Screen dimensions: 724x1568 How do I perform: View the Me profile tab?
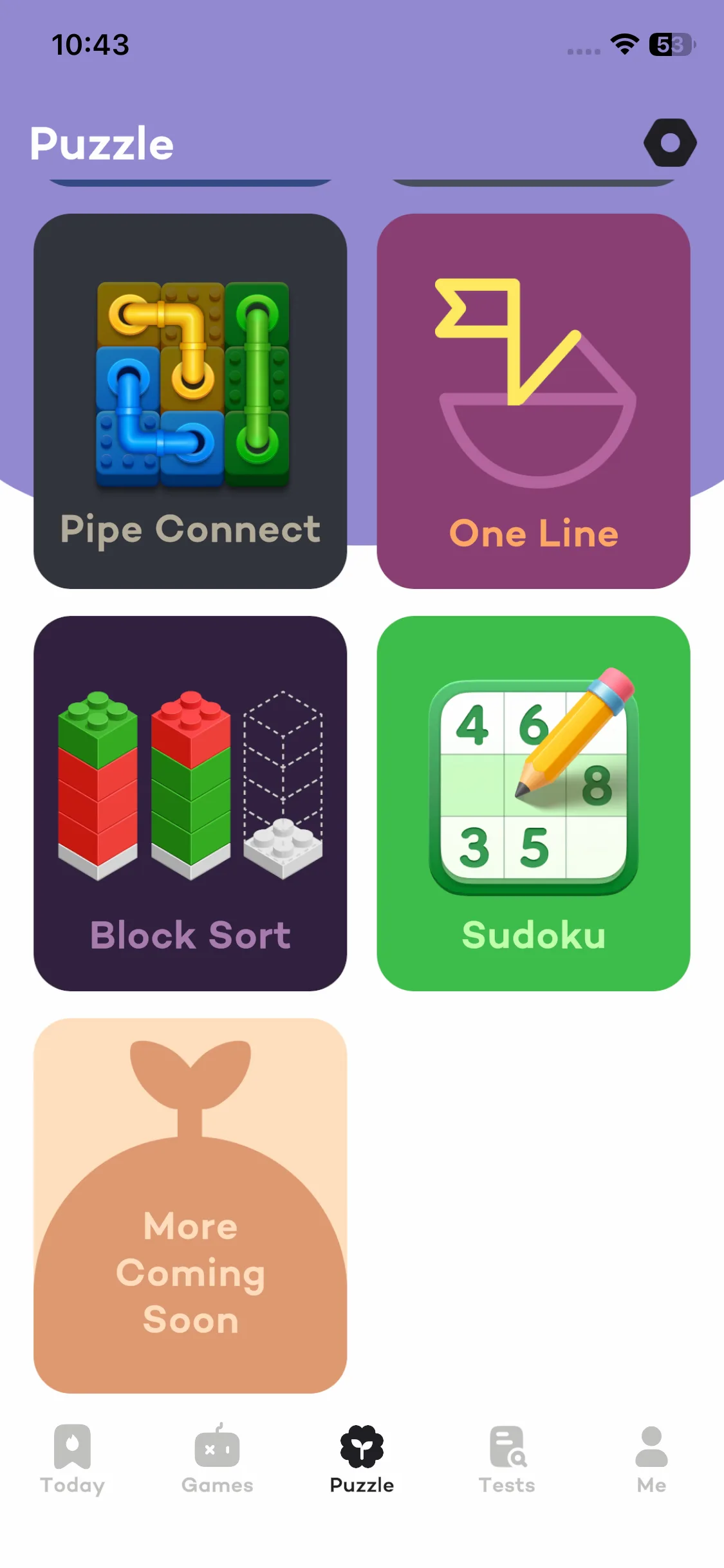point(651,1459)
